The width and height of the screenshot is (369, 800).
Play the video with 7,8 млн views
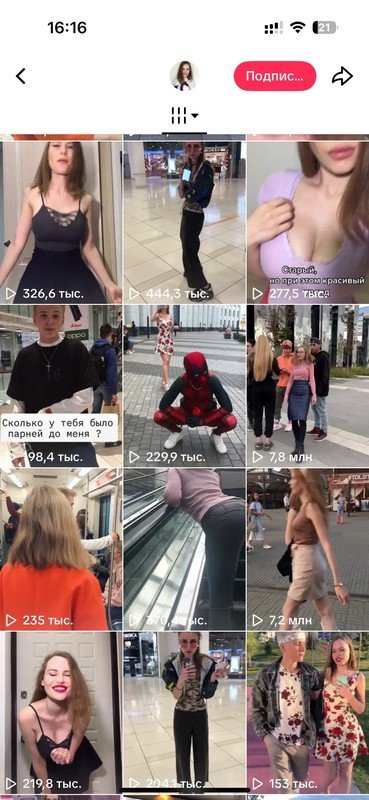coord(308,386)
